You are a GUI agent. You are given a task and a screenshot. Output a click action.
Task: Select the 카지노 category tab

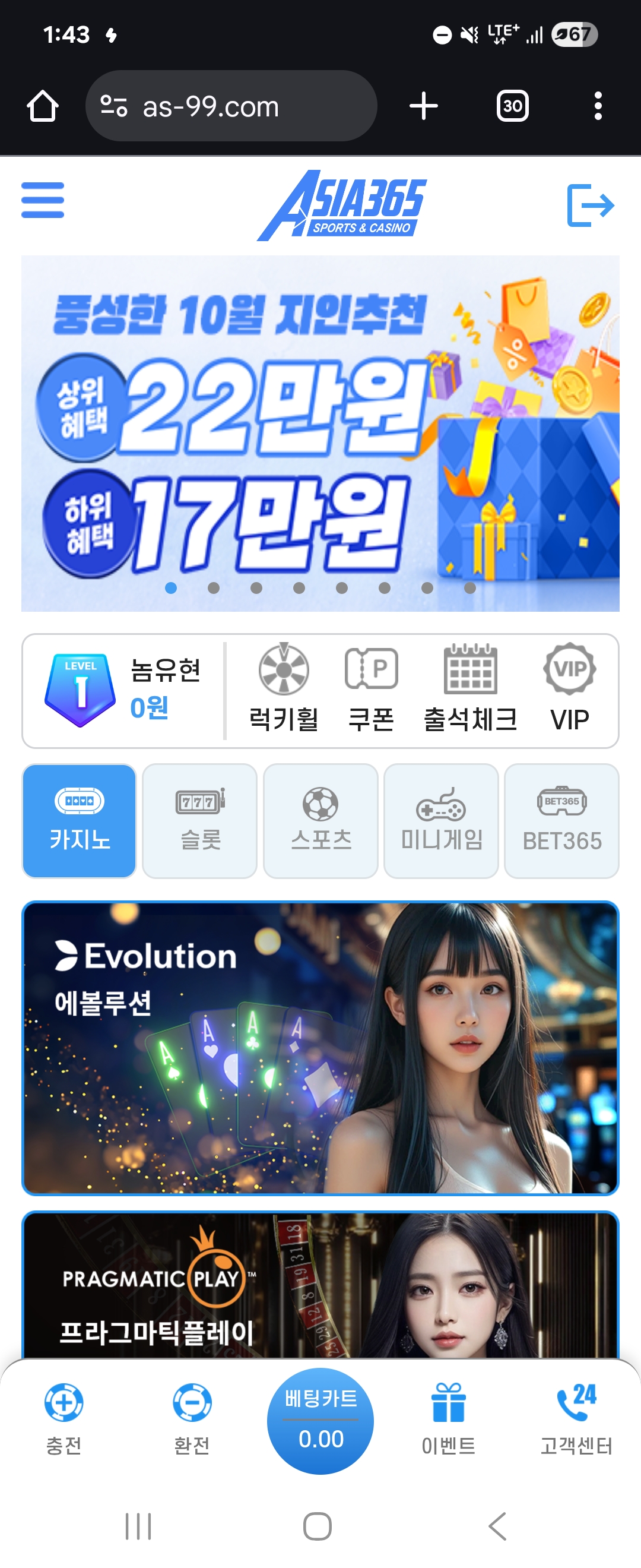(79, 820)
